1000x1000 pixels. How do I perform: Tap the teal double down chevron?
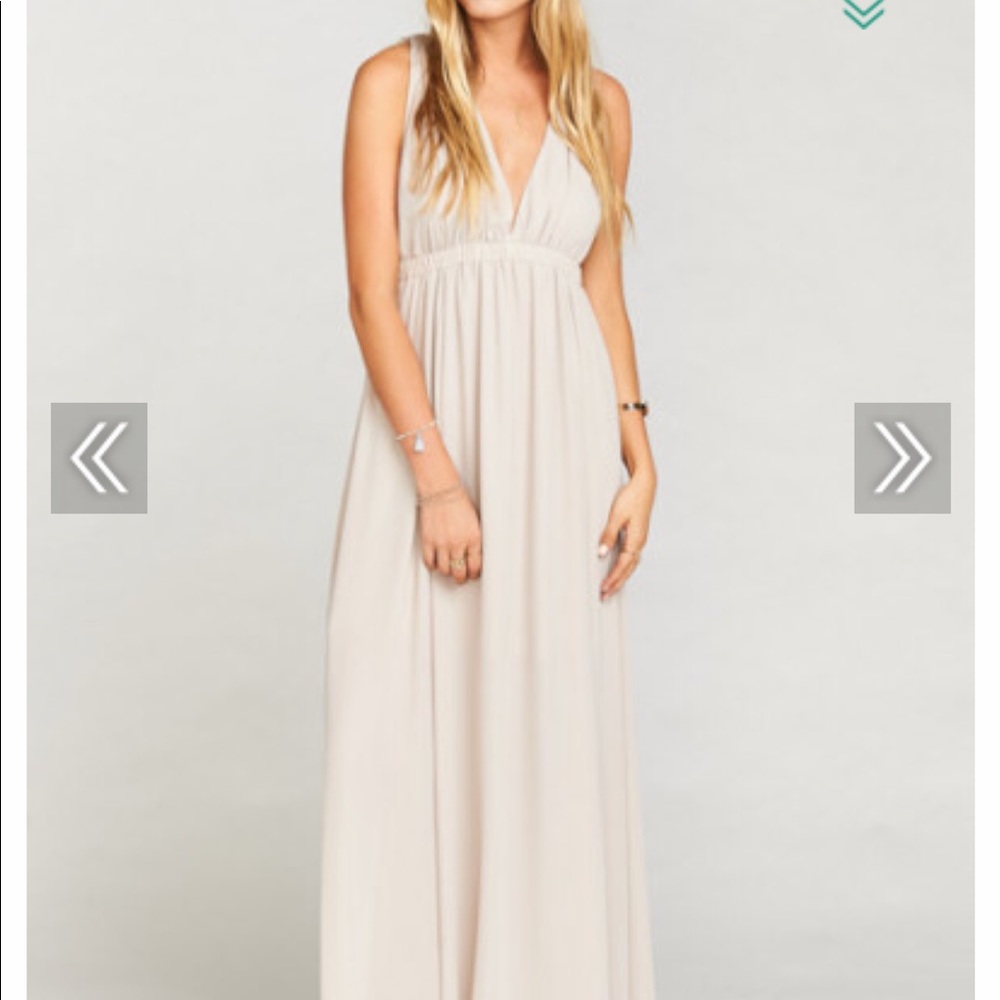(863, 12)
